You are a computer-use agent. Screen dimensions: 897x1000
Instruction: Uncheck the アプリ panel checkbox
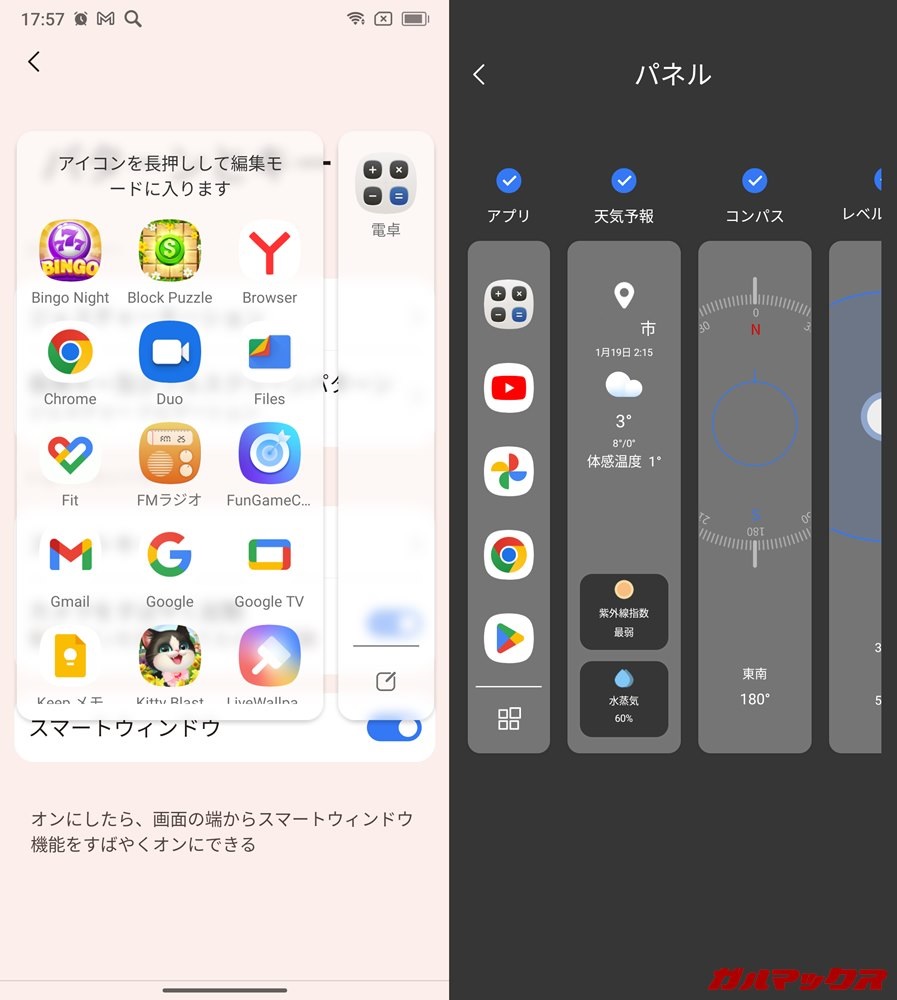click(508, 181)
